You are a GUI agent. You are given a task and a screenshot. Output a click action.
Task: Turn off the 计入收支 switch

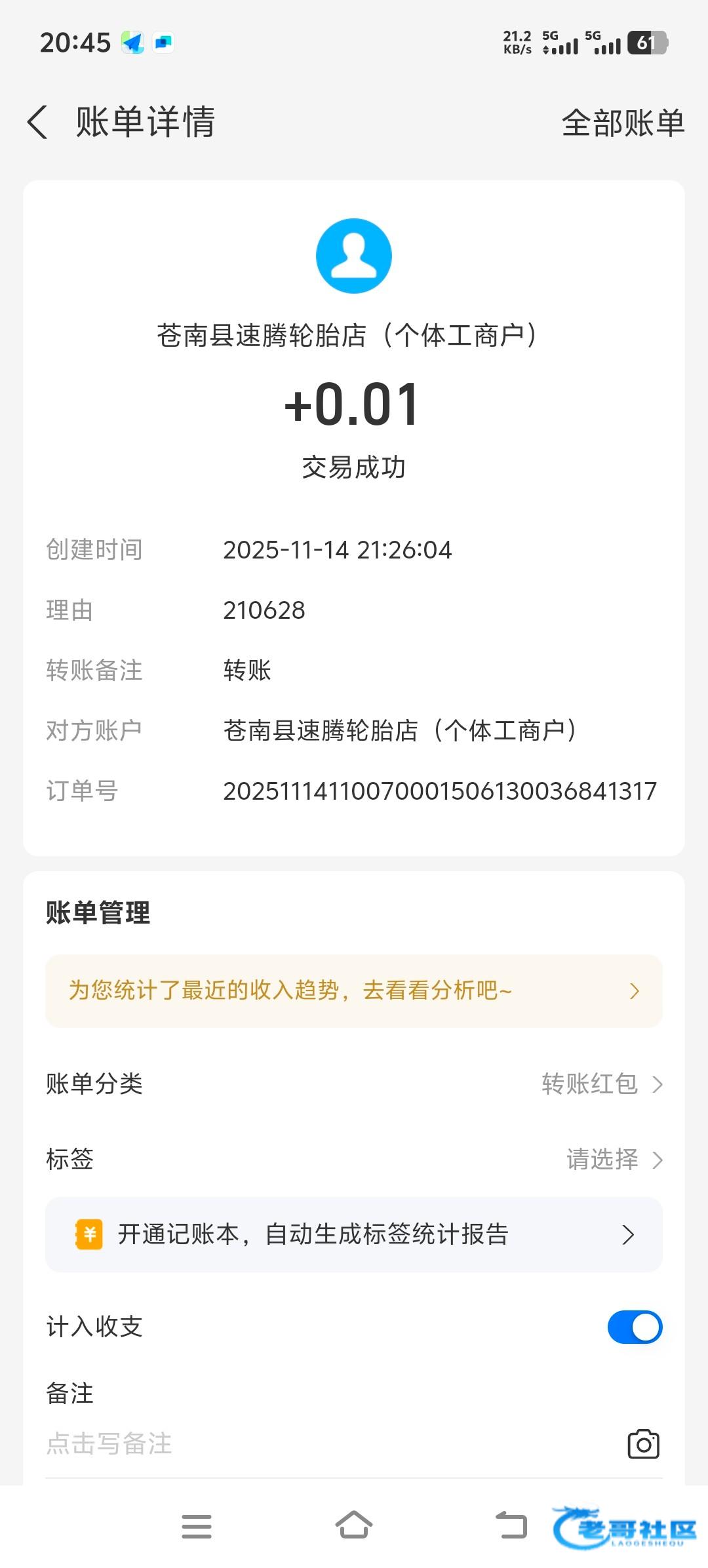pyautogui.click(x=635, y=1327)
